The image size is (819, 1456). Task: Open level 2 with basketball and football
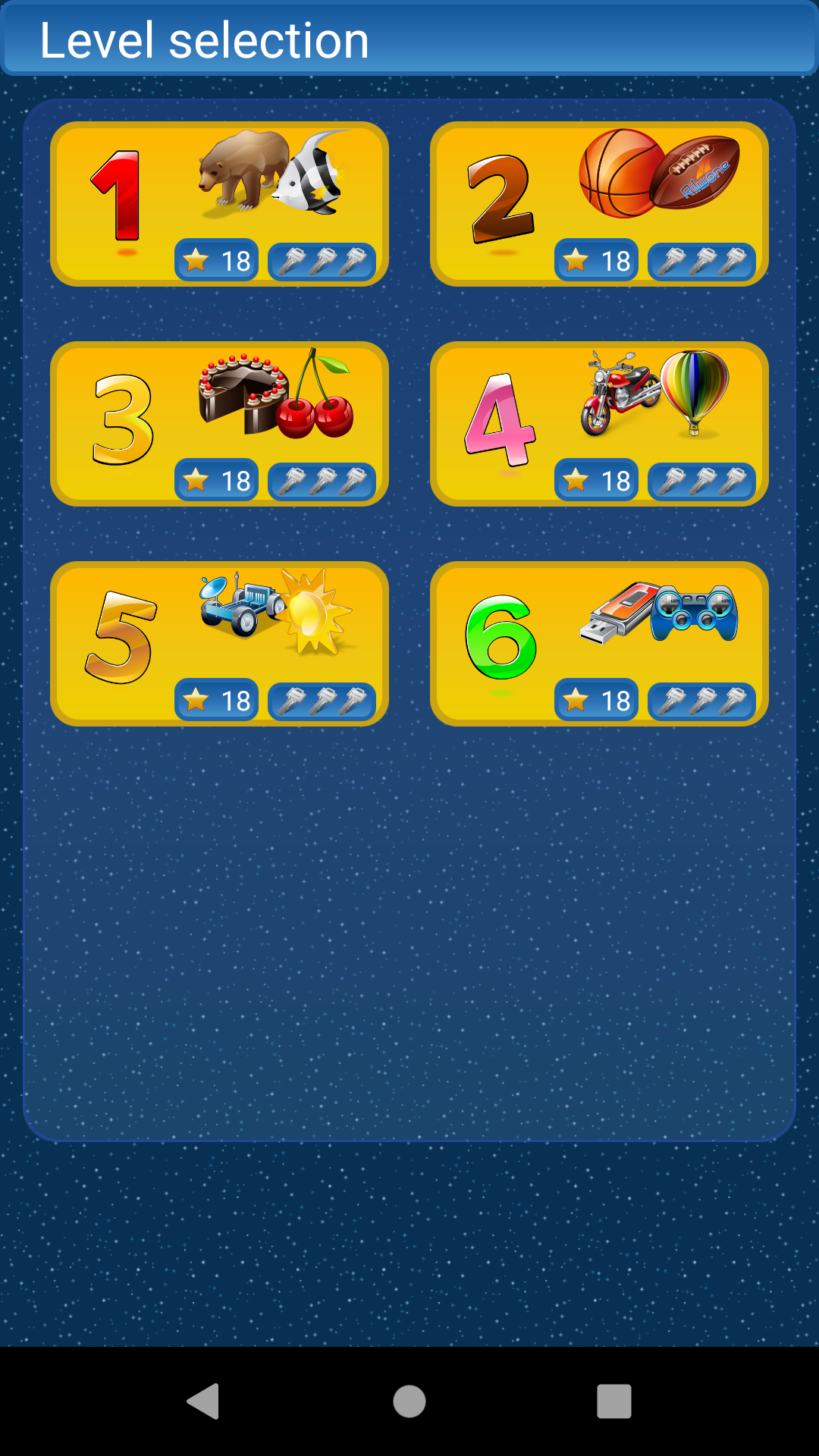click(599, 204)
